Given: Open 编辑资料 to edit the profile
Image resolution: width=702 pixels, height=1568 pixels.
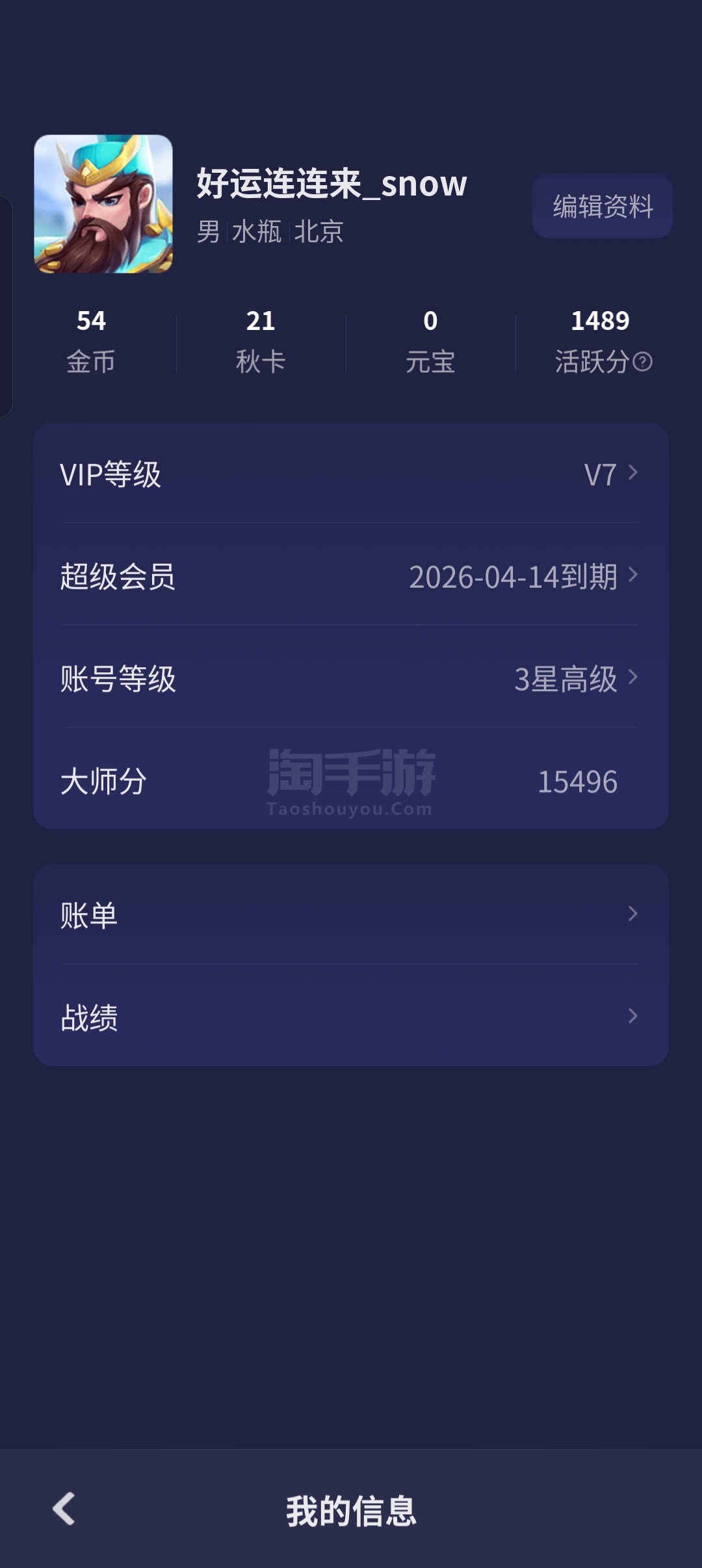Looking at the screenshot, I should (x=602, y=206).
